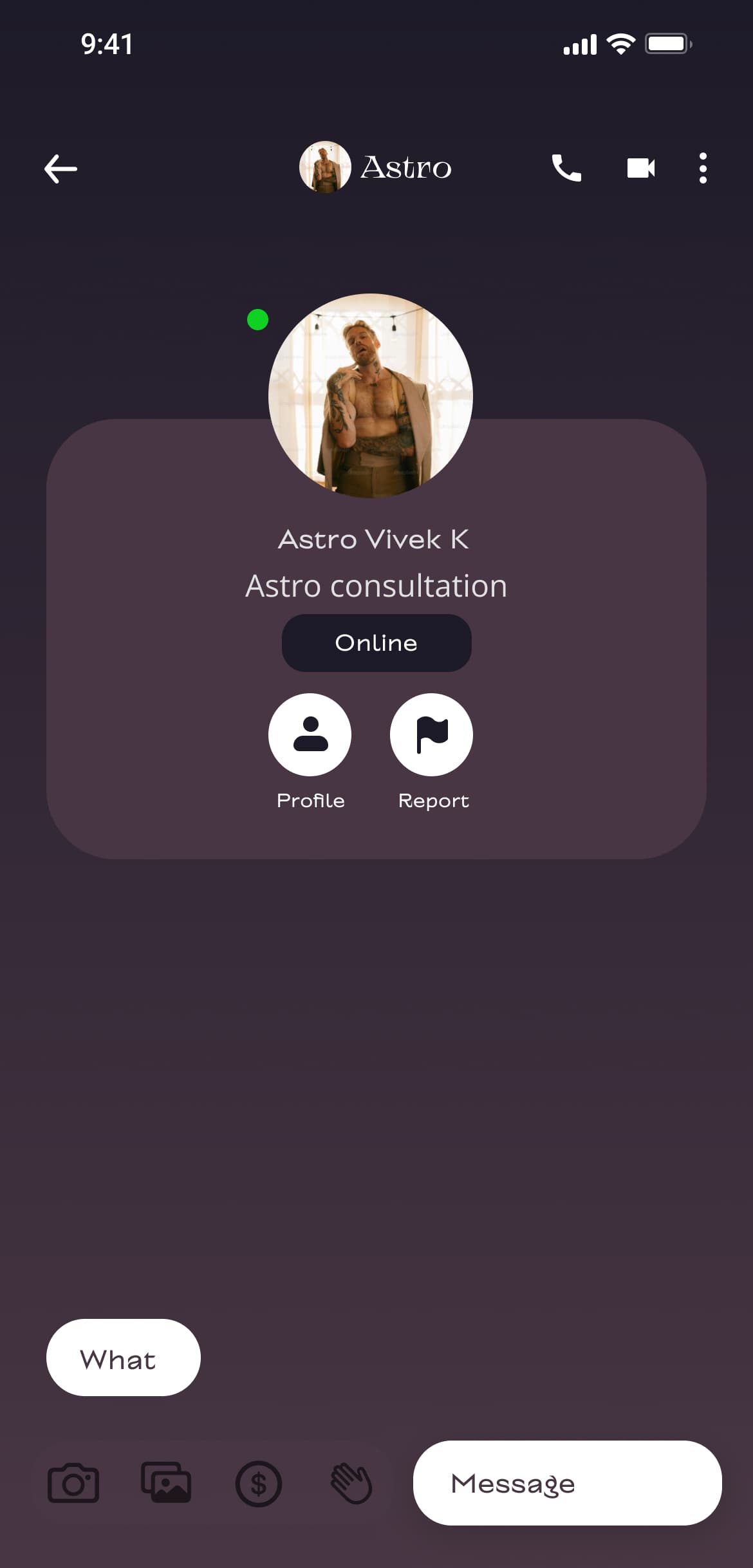This screenshot has width=753, height=1568.
Task: Tap the green online indicator dot
Action: 257,320
